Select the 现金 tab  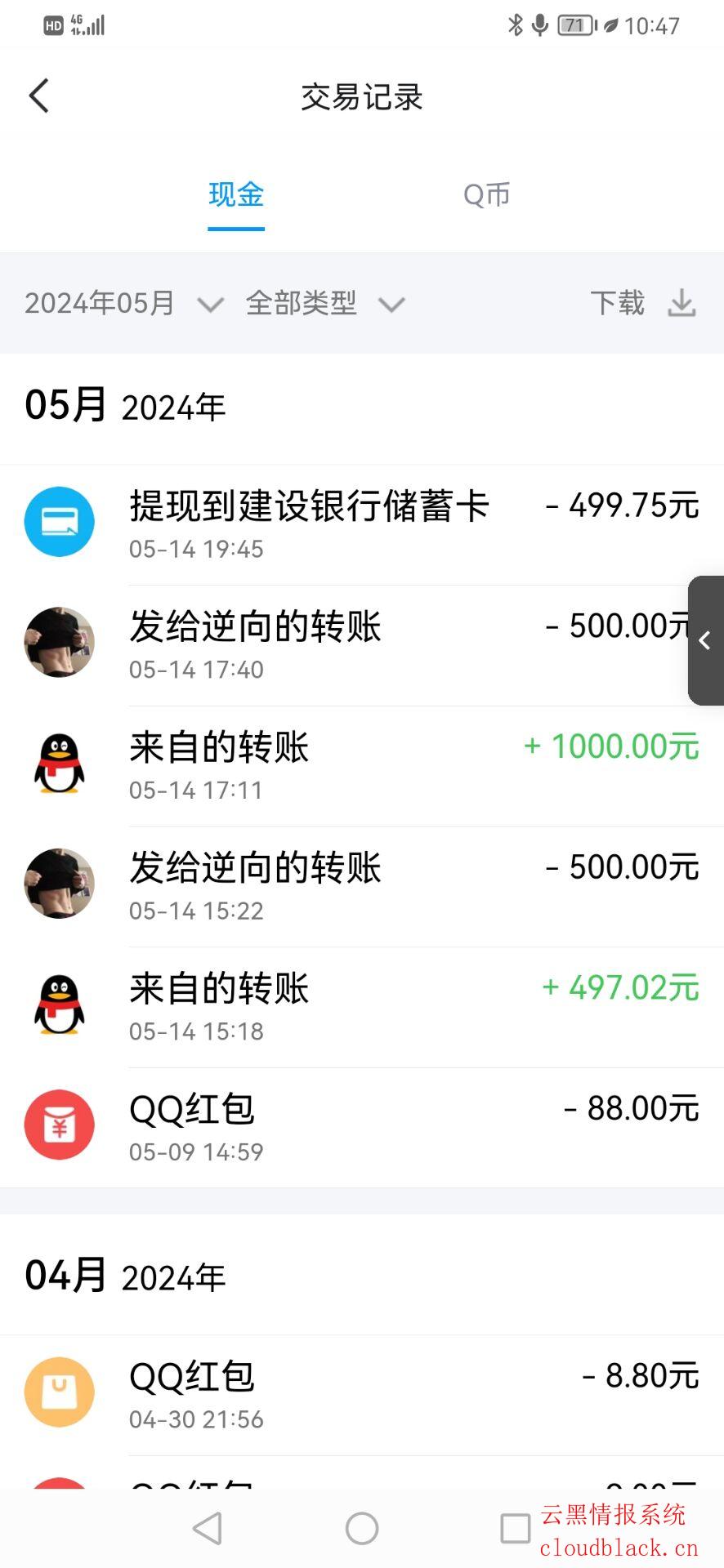click(236, 195)
